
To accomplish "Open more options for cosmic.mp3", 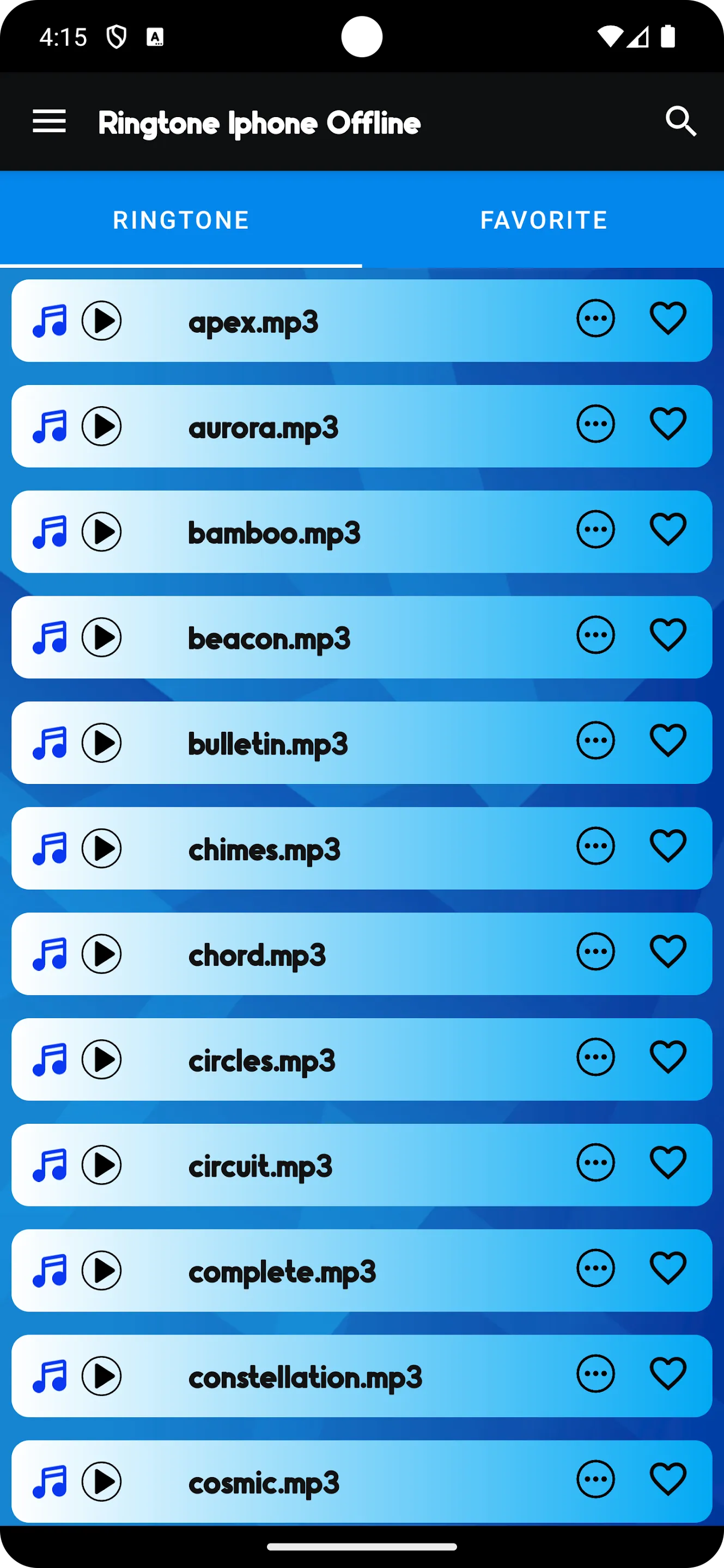I will [x=595, y=1480].
